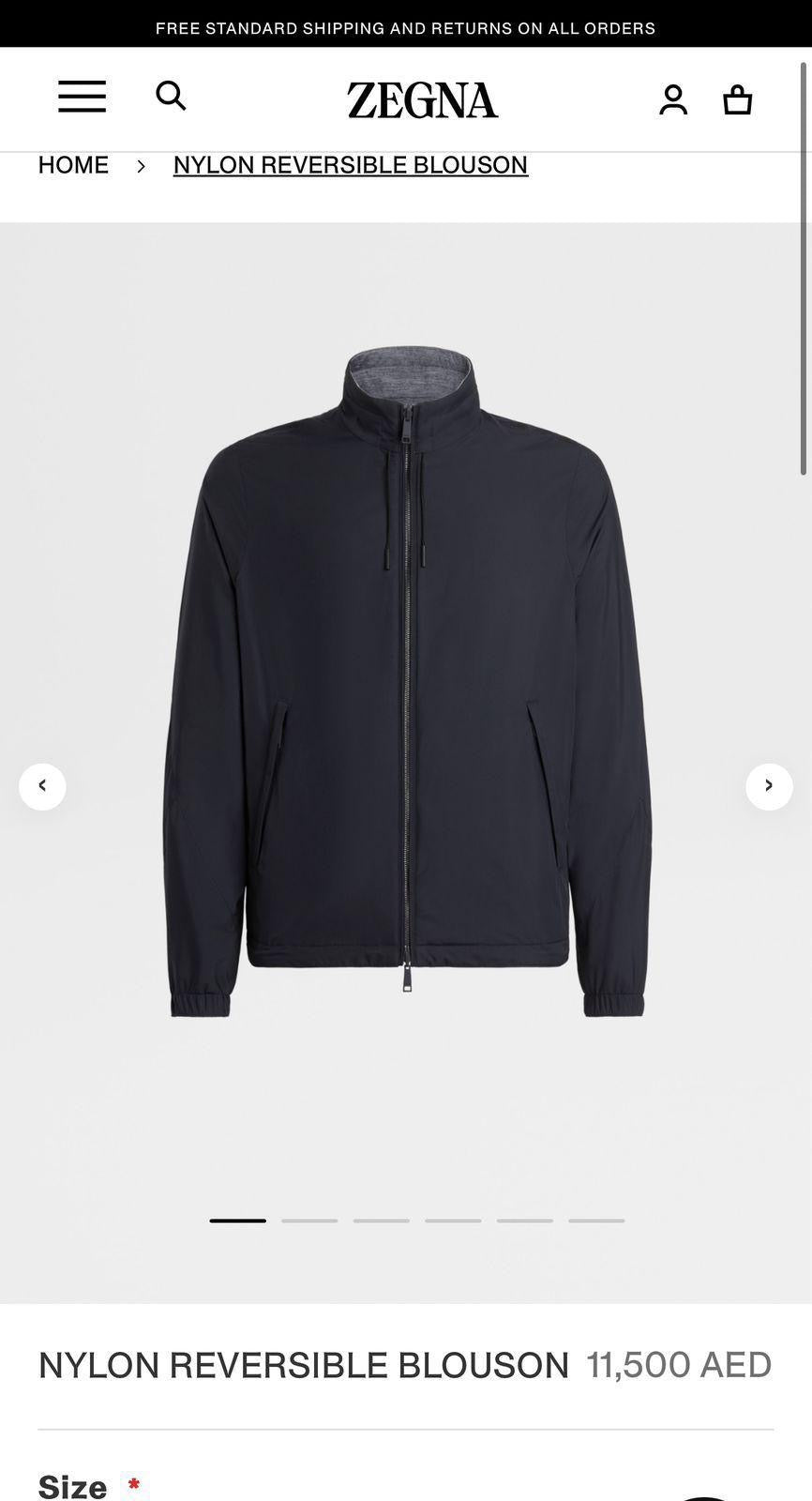Click the main jacket product photo

tap(406, 685)
